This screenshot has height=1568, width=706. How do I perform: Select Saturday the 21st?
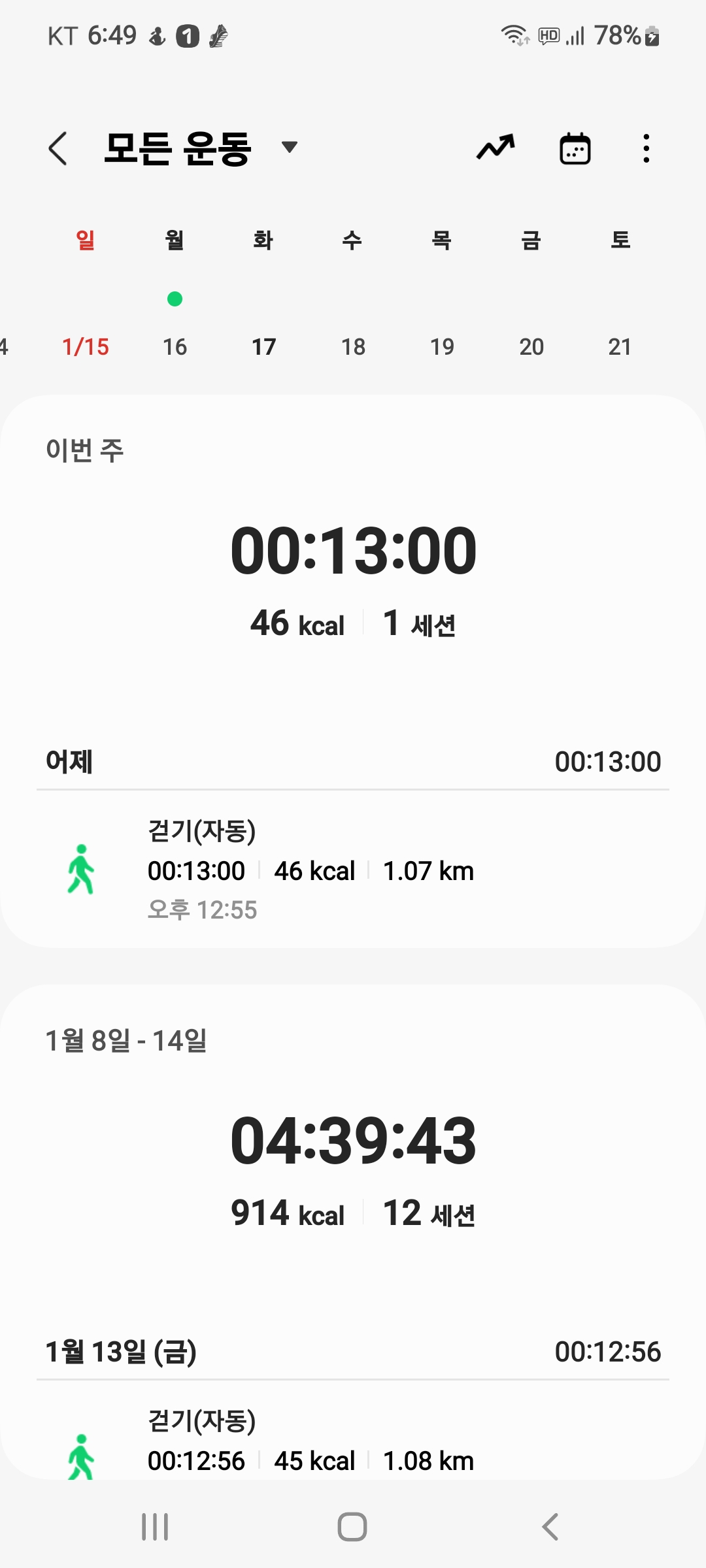pyautogui.click(x=620, y=346)
